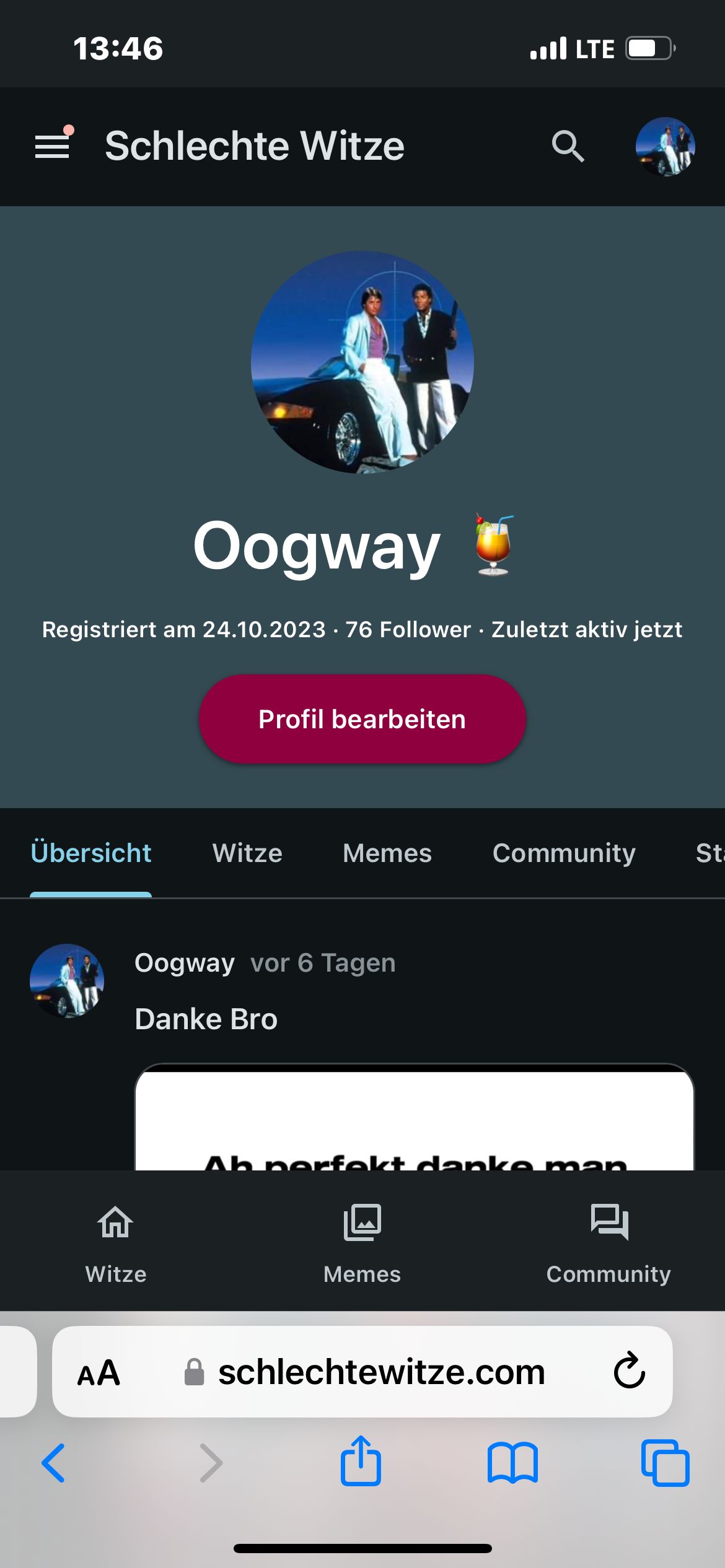The width and height of the screenshot is (725, 1568).
Task: Open the AA reader text options
Action: coord(99,1372)
